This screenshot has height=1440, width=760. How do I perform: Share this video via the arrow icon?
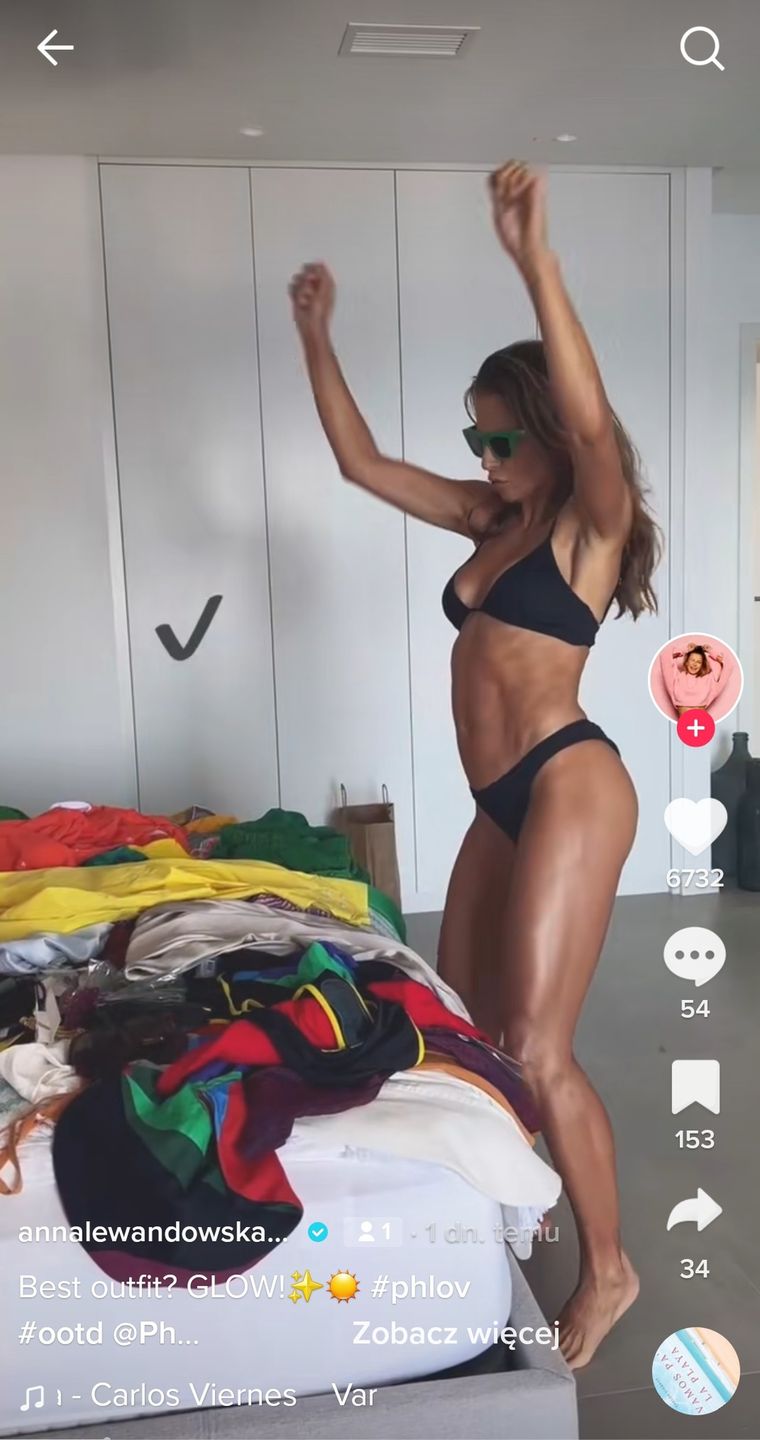[x=695, y=1211]
